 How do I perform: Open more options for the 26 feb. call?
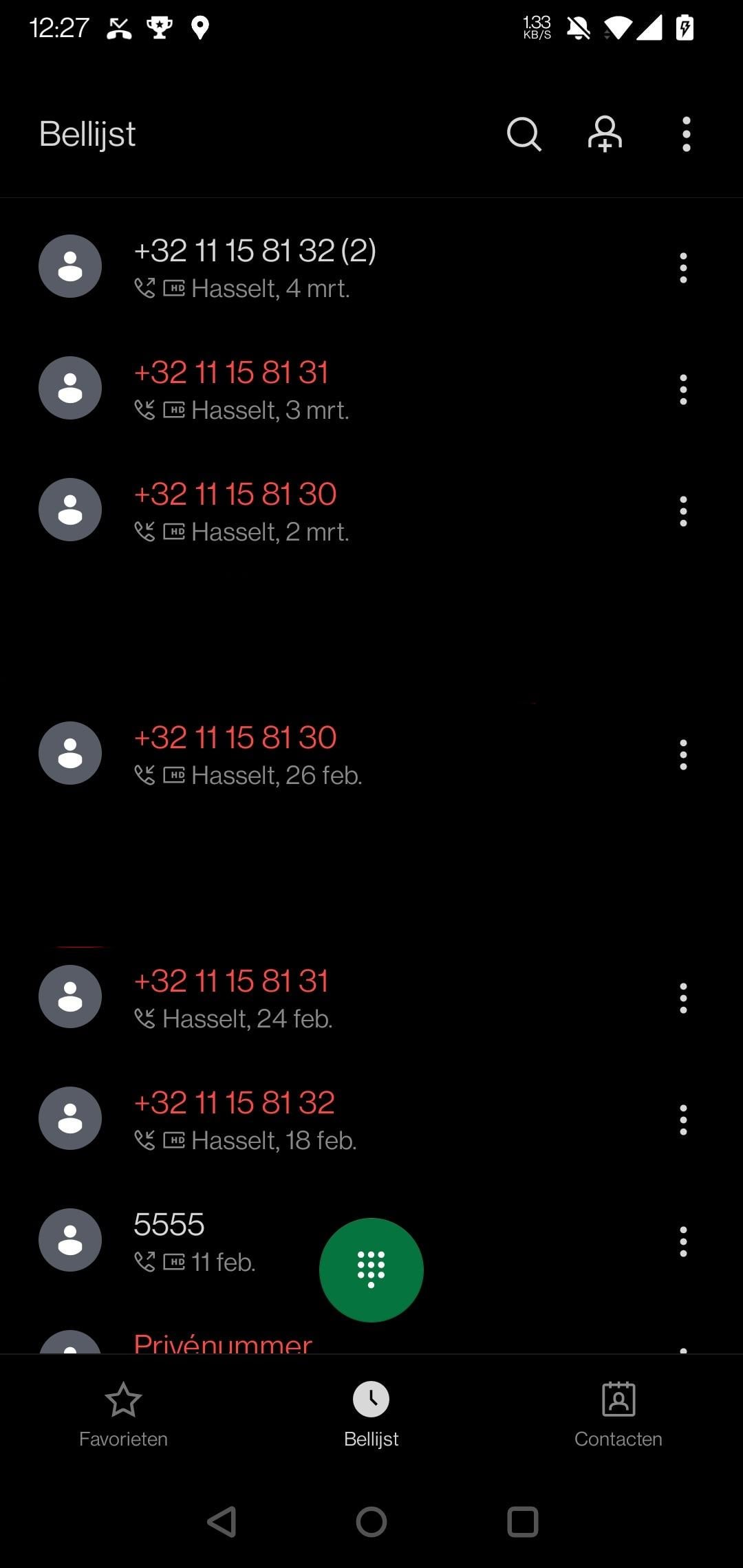pos(683,754)
